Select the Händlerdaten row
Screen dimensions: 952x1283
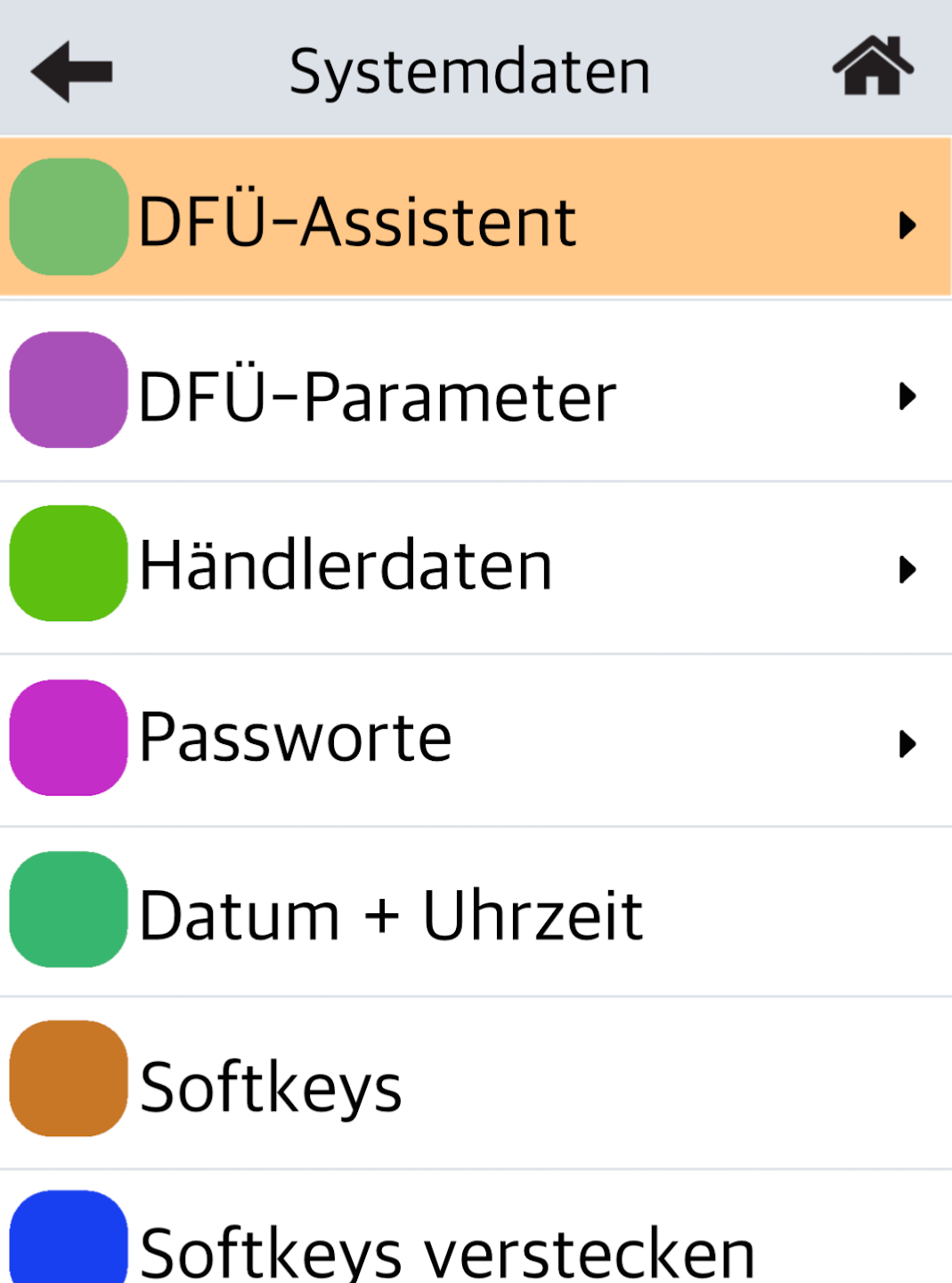(476, 567)
